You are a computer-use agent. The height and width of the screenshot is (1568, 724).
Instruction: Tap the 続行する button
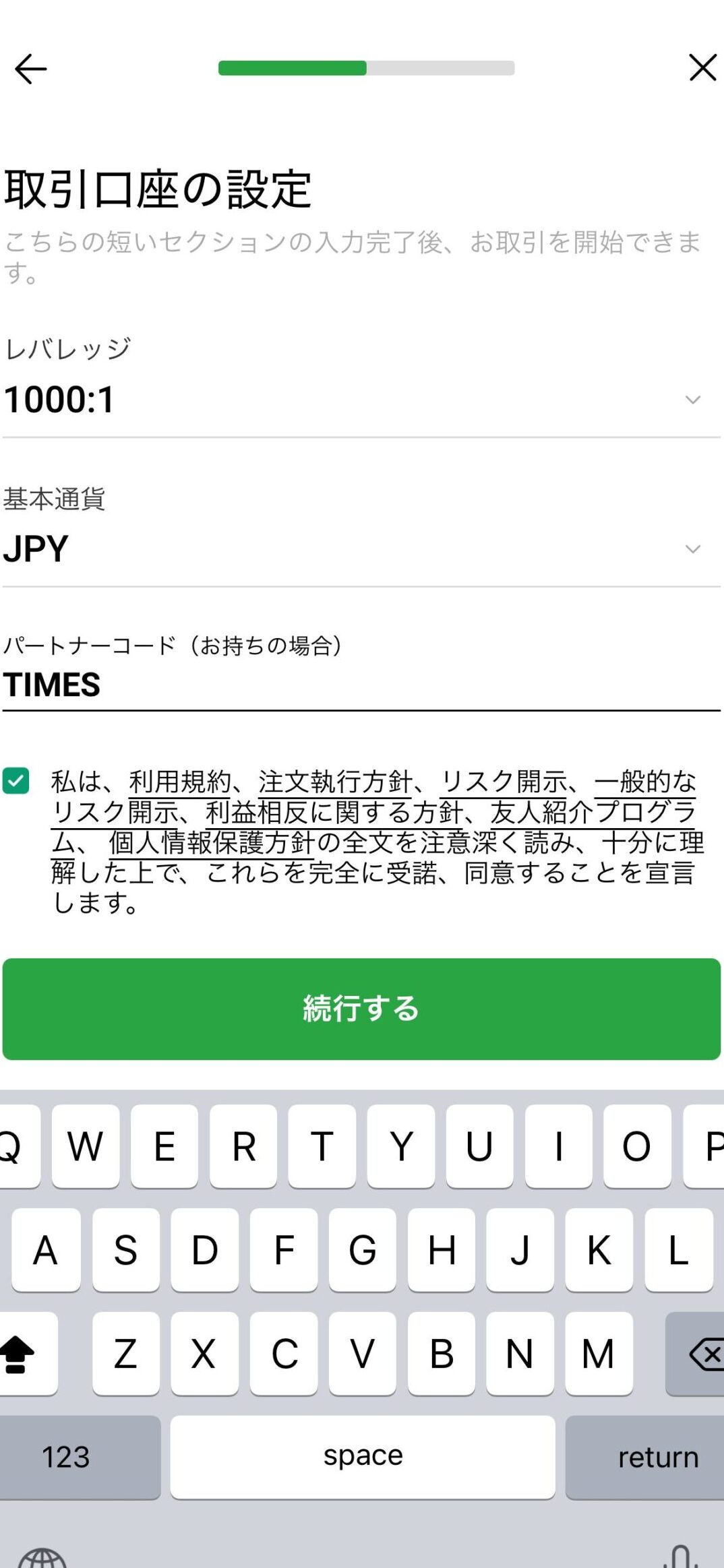361,1009
